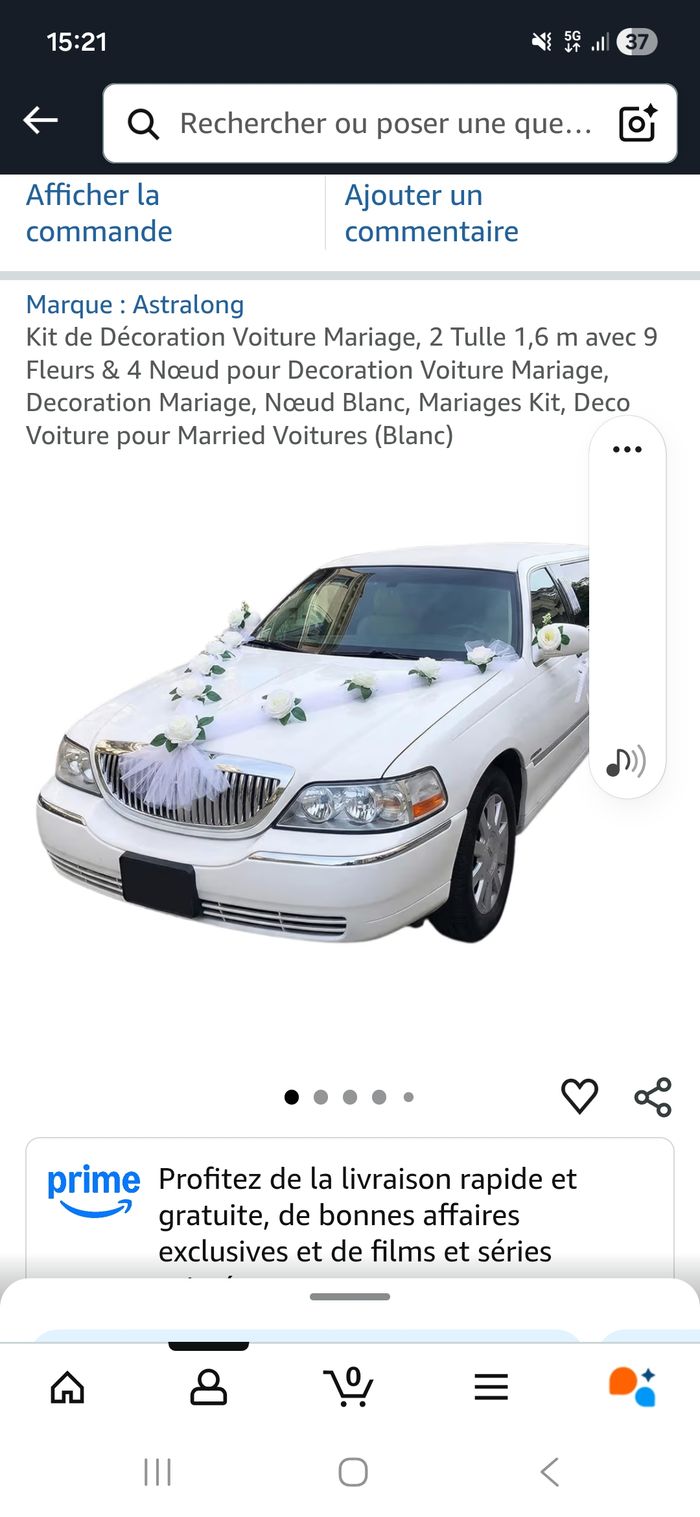
Task: Open Afficher la commande link
Action: 99,213
